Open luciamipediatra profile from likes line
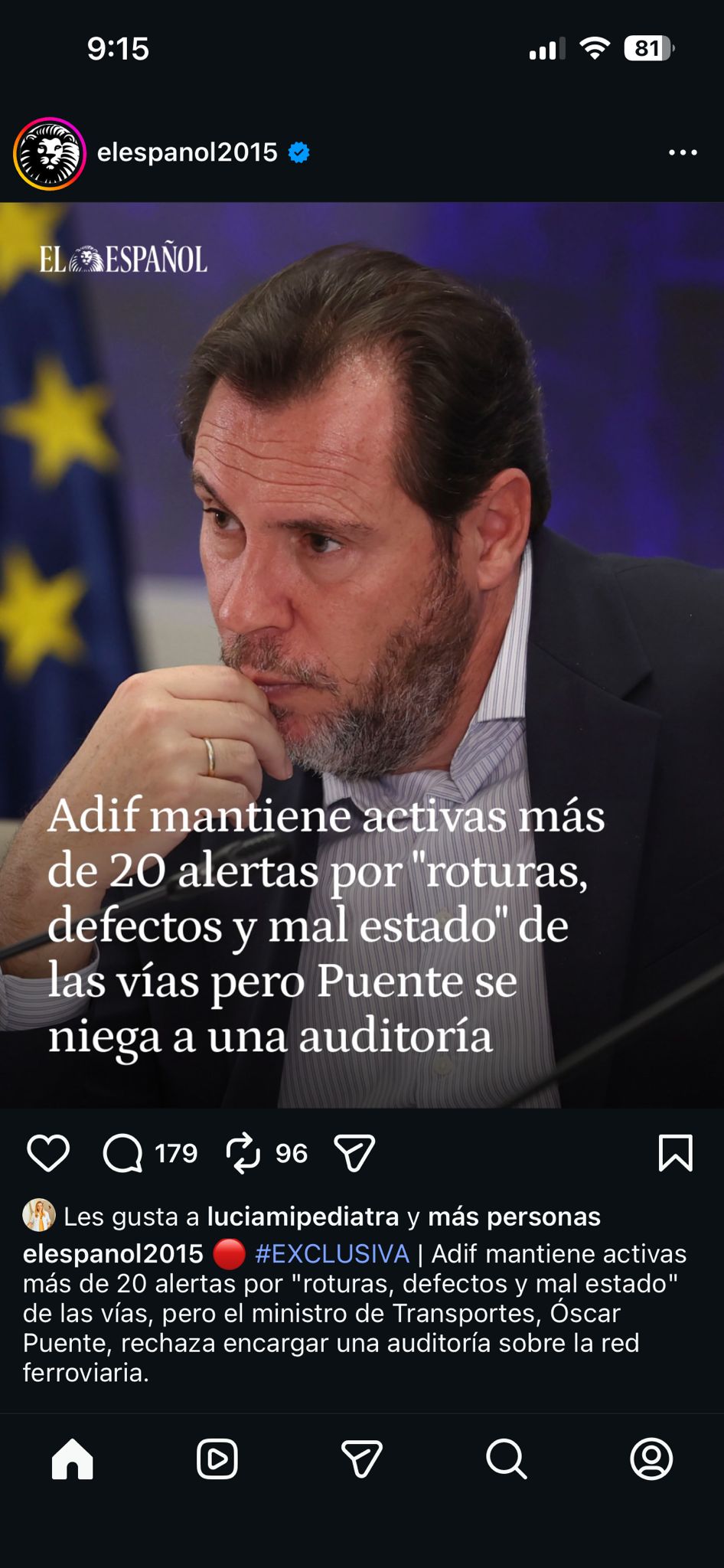 [x=303, y=1217]
